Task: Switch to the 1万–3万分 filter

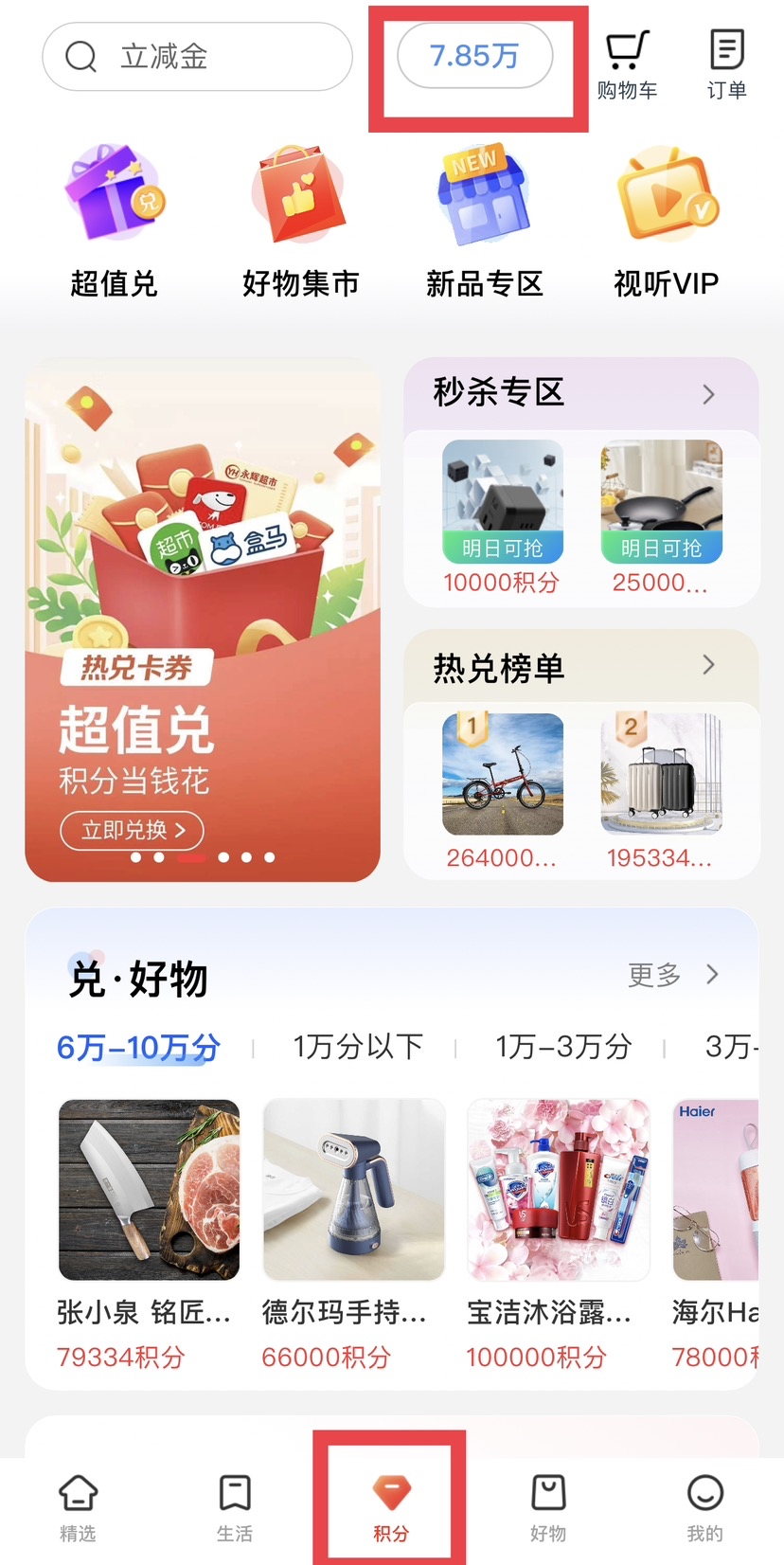Action: click(562, 1047)
